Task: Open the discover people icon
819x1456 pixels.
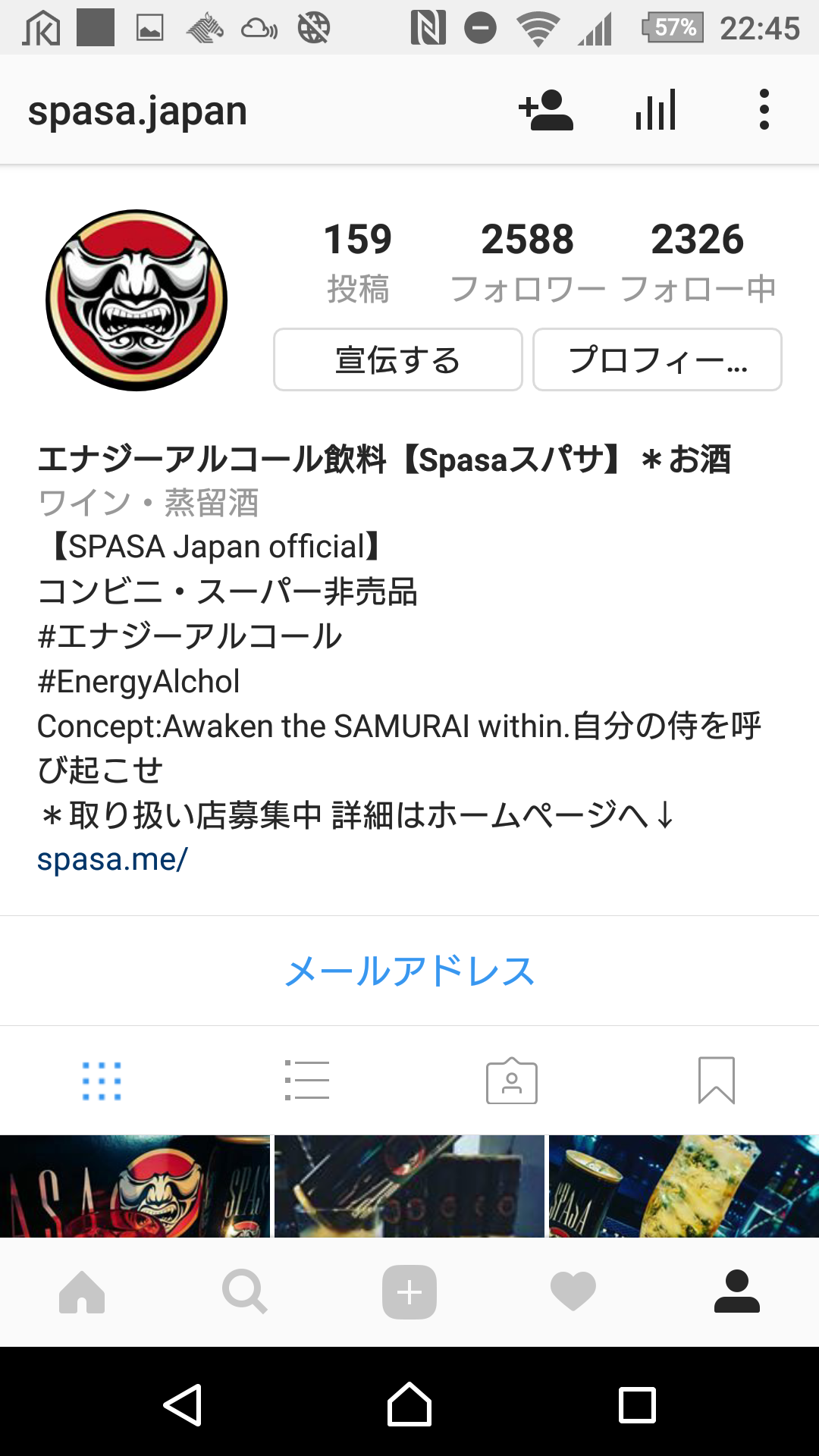Action: 546,111
